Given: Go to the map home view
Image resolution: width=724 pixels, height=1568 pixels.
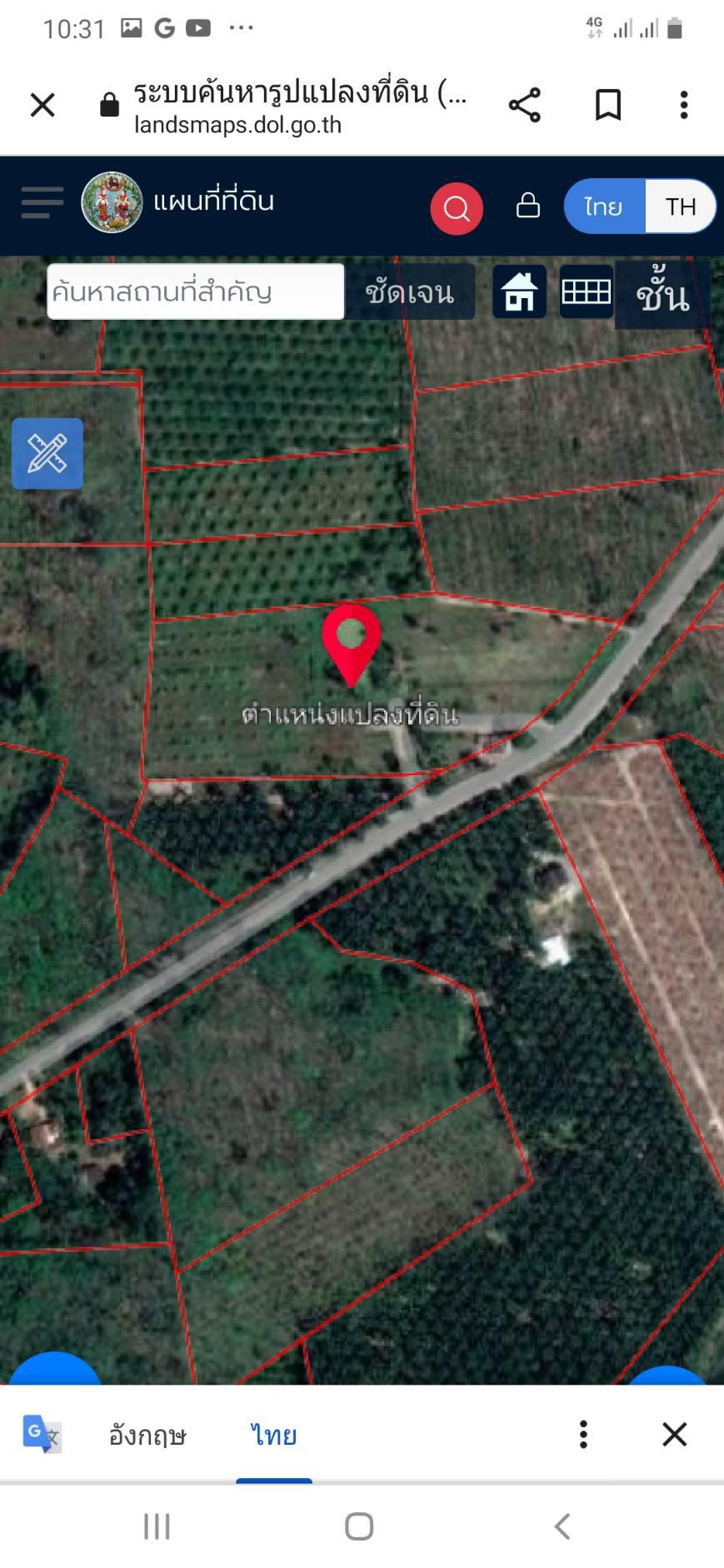Looking at the screenshot, I should click(519, 292).
